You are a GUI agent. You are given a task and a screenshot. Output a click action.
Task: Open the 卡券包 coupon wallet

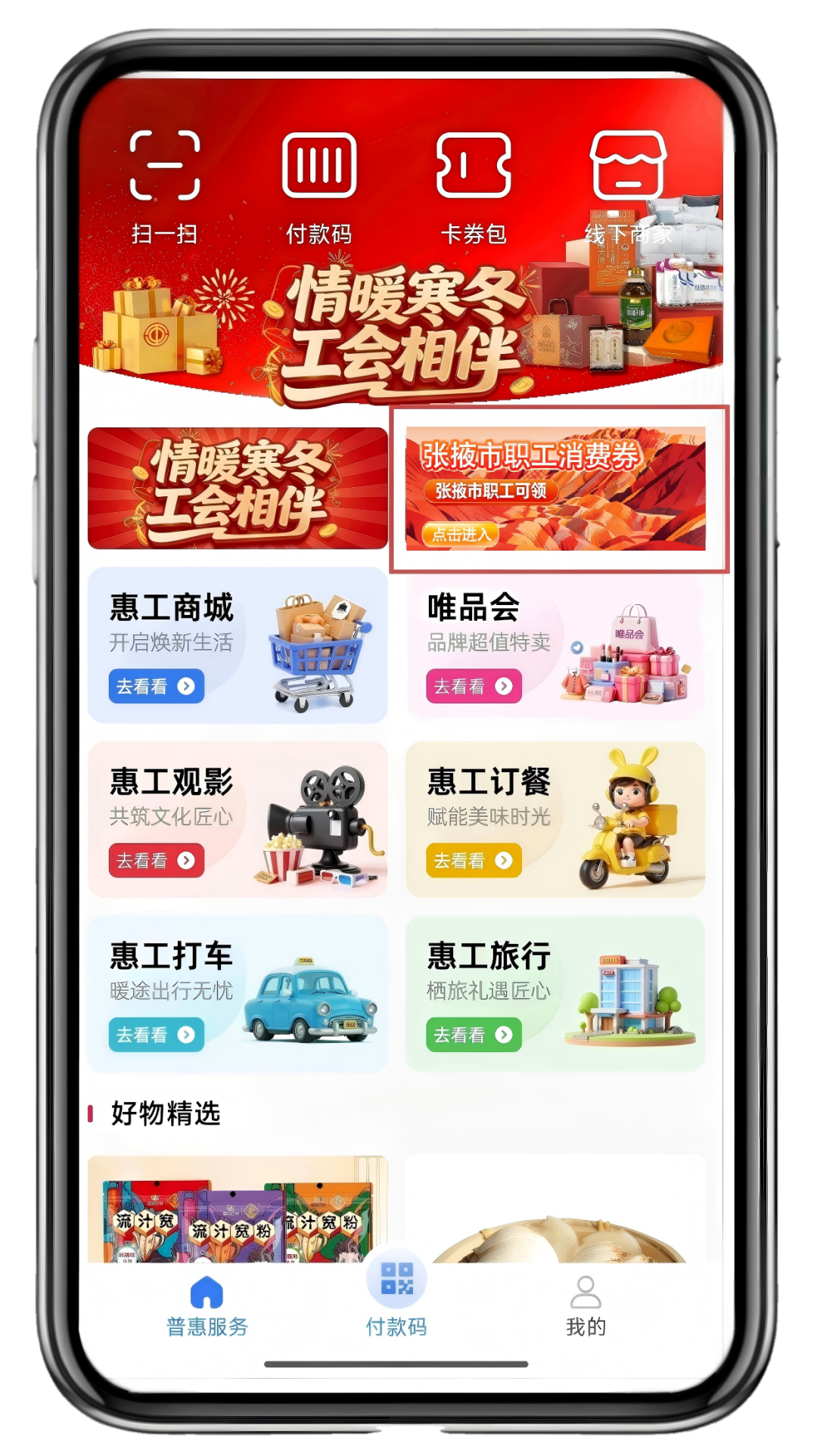coord(474,186)
